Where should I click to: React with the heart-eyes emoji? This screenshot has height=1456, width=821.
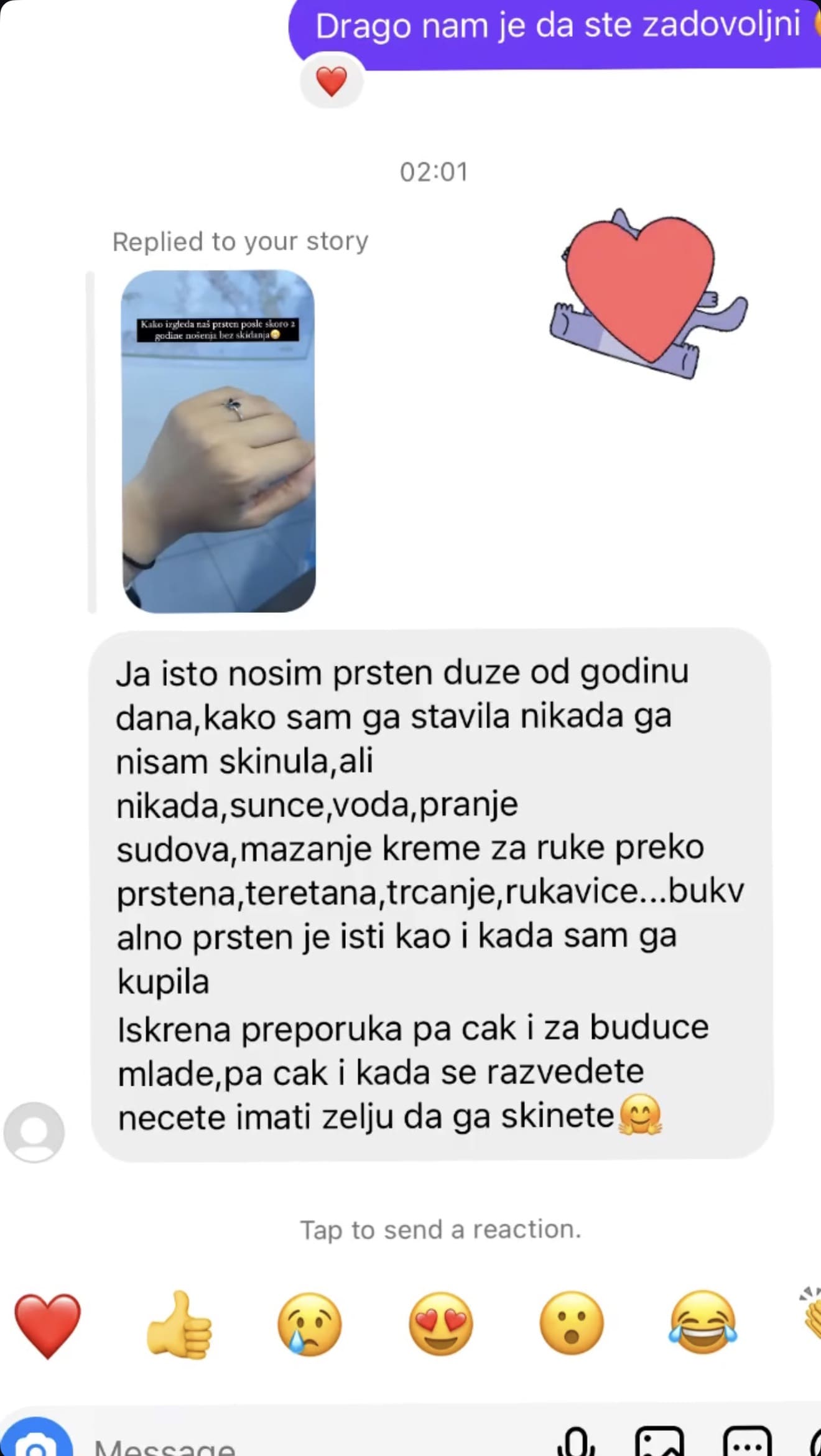pos(441,1325)
